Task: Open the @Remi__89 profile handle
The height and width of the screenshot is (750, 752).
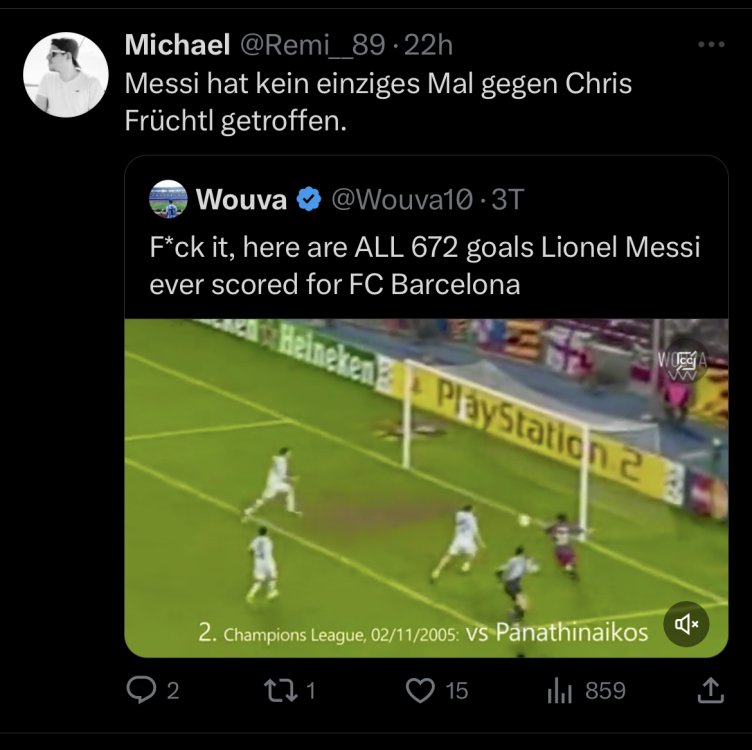Action: tap(312, 46)
